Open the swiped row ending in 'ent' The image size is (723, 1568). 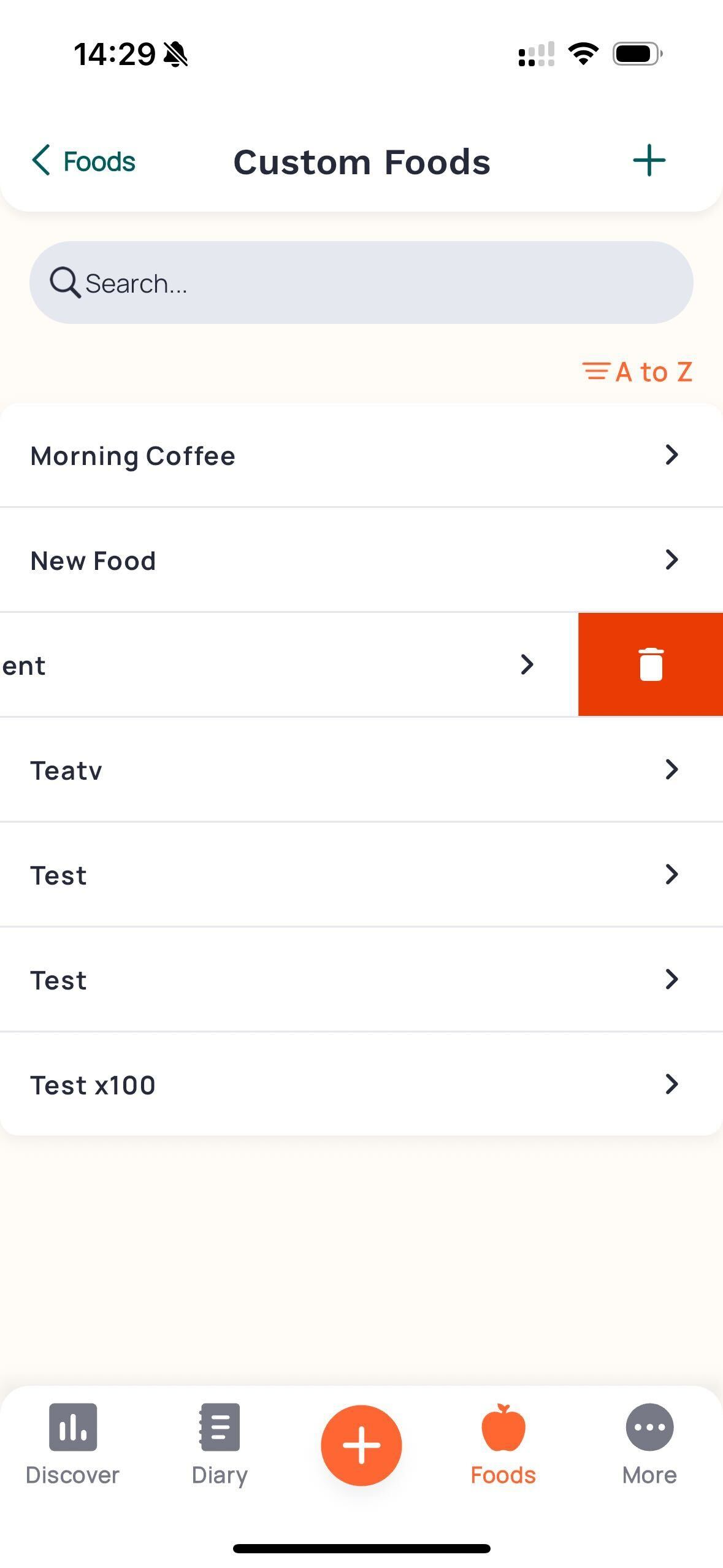(x=289, y=665)
